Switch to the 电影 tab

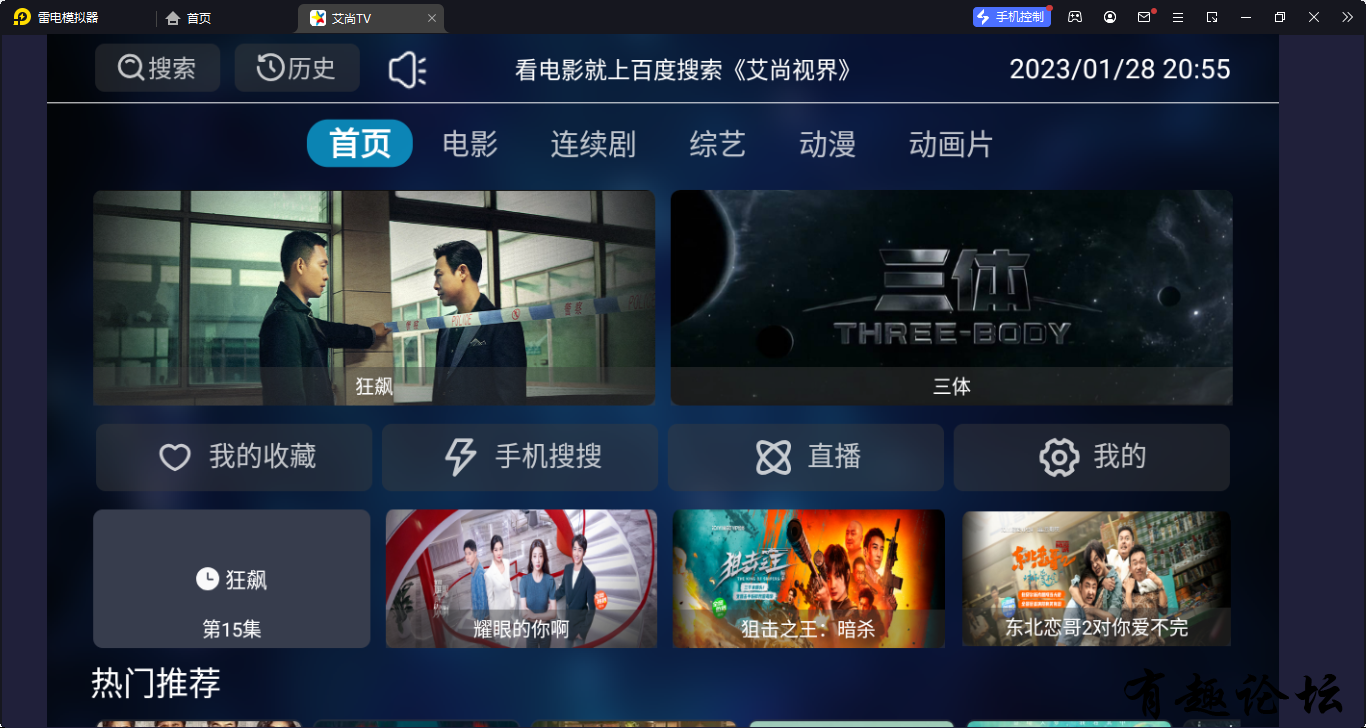click(470, 144)
